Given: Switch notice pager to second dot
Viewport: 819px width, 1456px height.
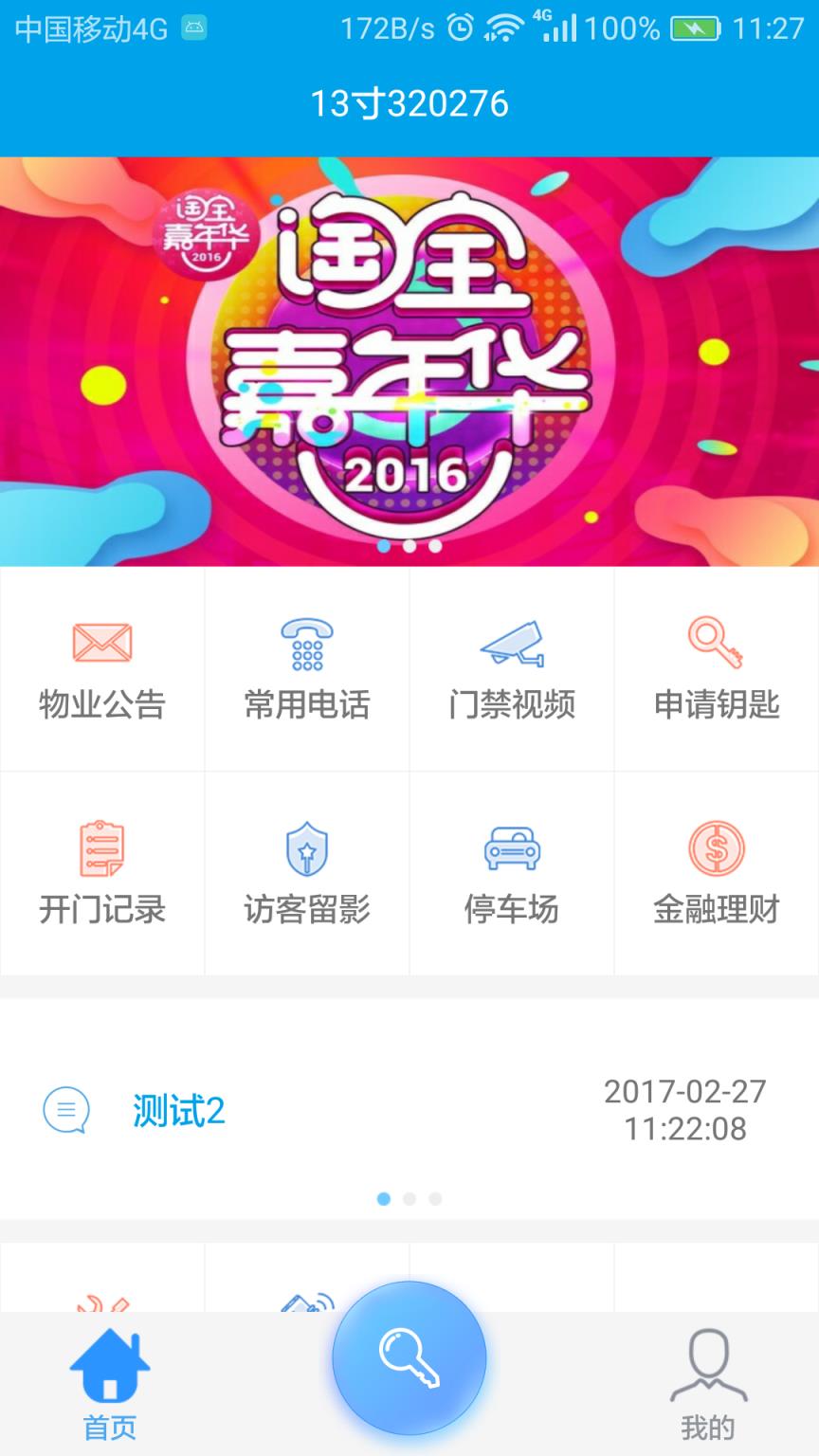Looking at the screenshot, I should 409,1199.
